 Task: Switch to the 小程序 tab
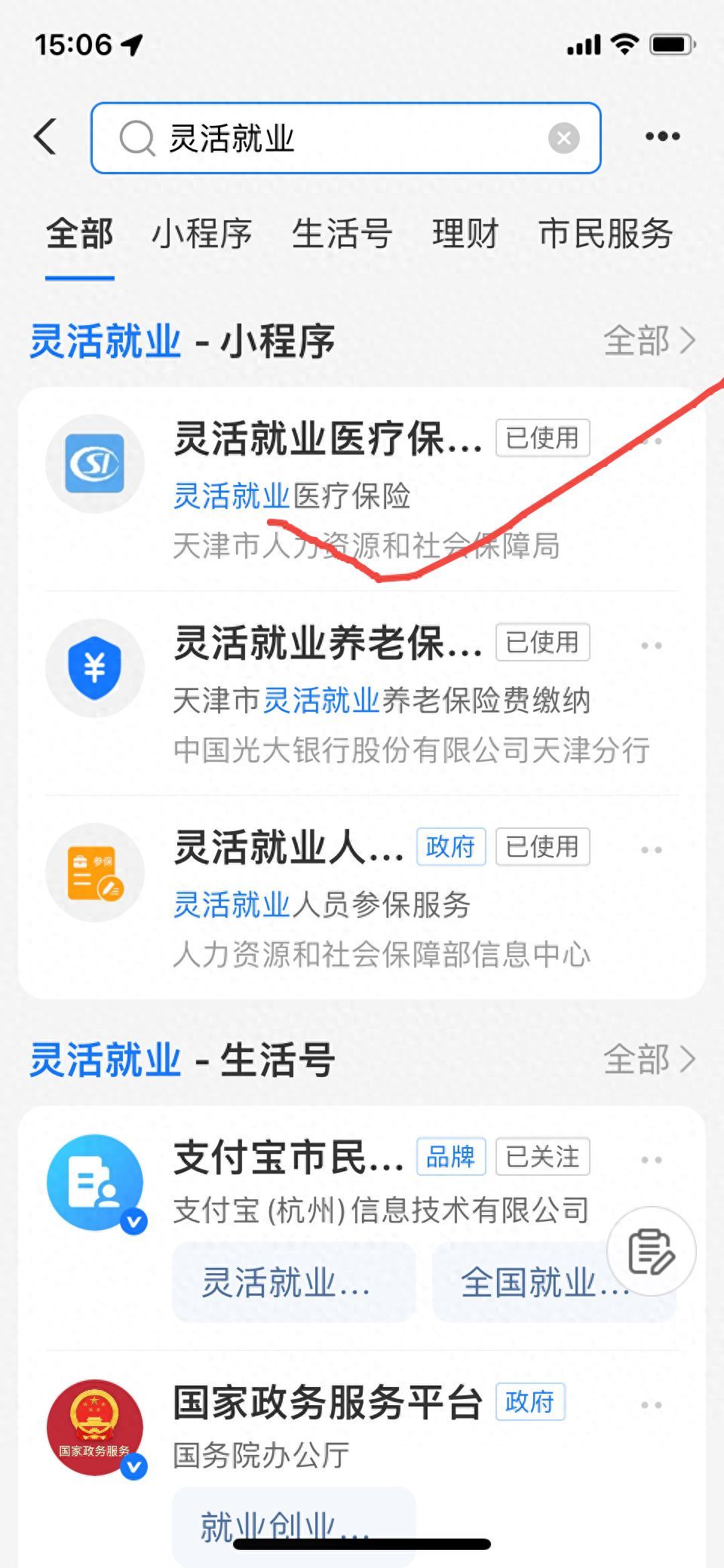click(x=201, y=234)
